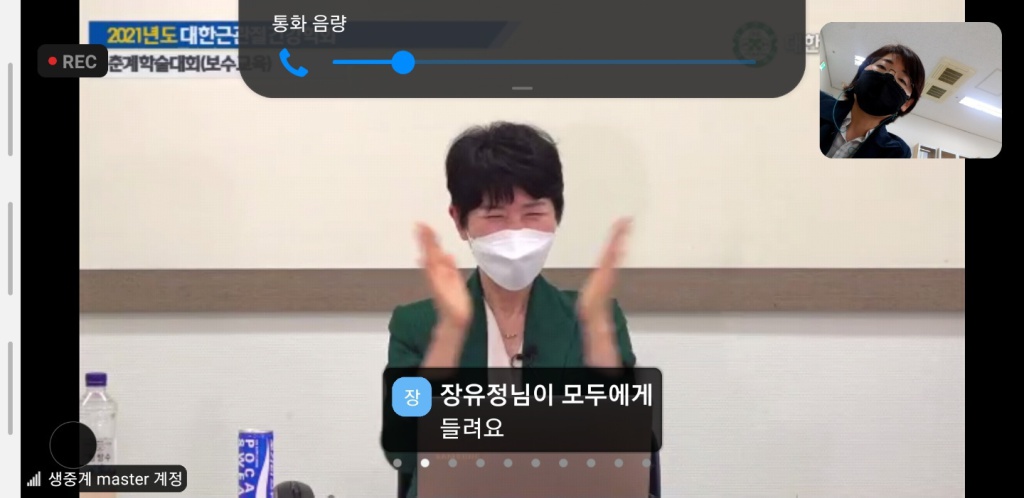Tap the 장유정님 audio notification banner
This screenshot has height=498, width=1024.
tap(522, 410)
